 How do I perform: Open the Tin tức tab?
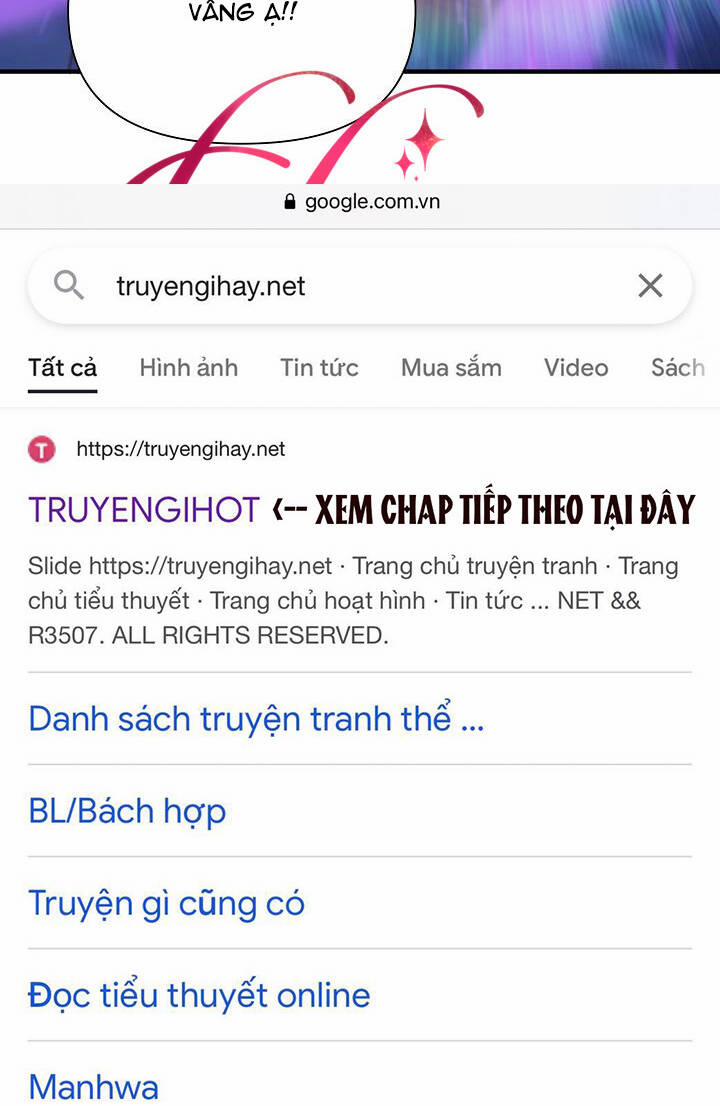point(319,368)
